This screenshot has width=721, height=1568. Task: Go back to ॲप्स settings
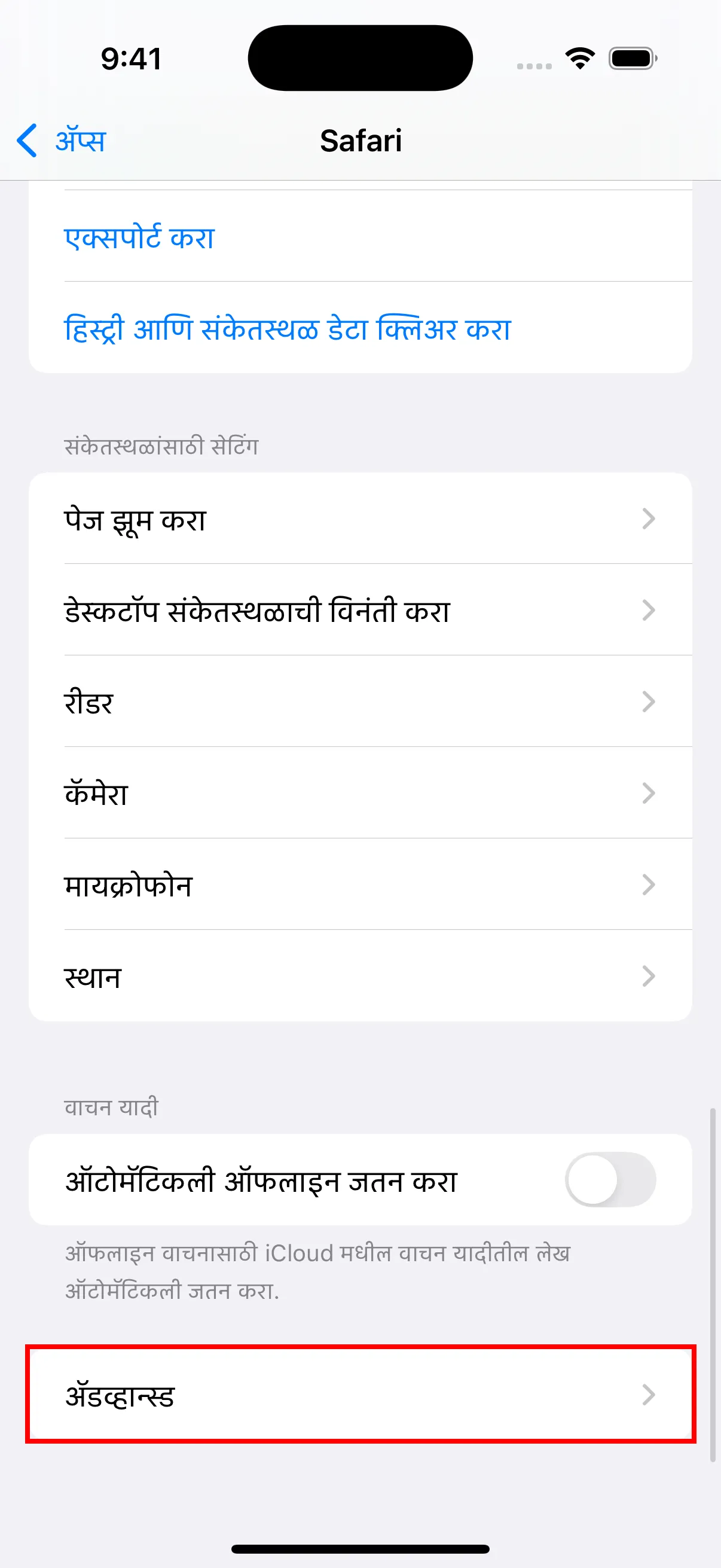pos(62,141)
